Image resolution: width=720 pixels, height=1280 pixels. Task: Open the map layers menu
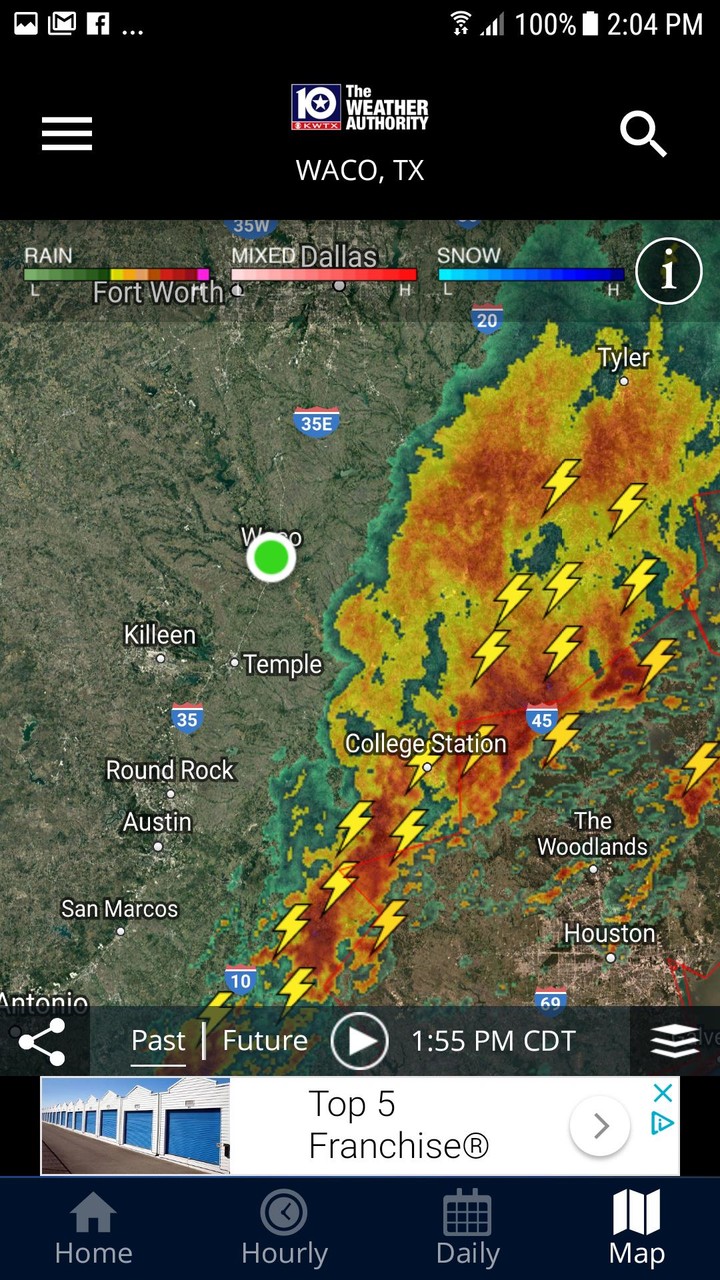tap(675, 1041)
